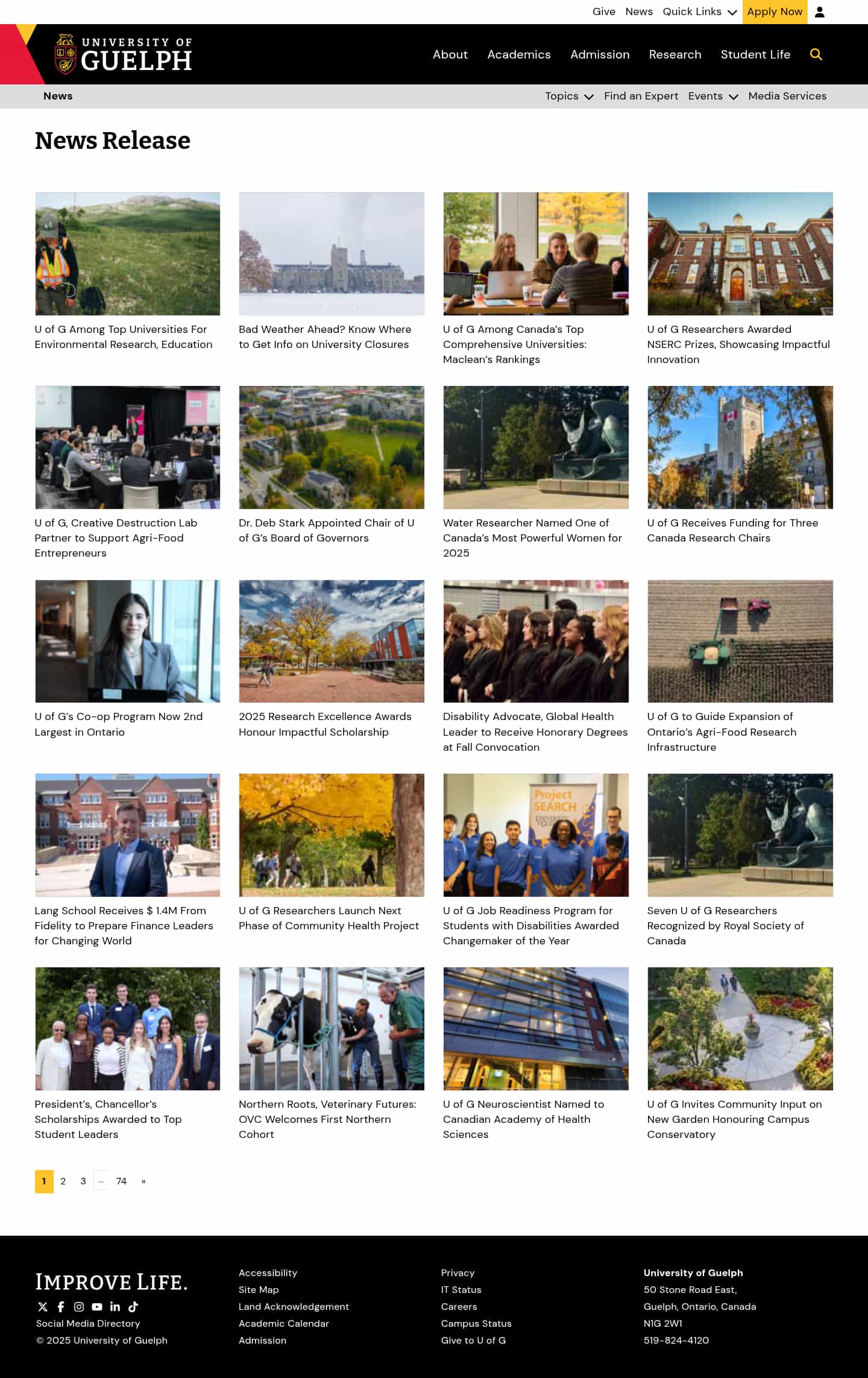The height and width of the screenshot is (1378, 868).
Task: Click the Apply Now button
Action: click(775, 11)
